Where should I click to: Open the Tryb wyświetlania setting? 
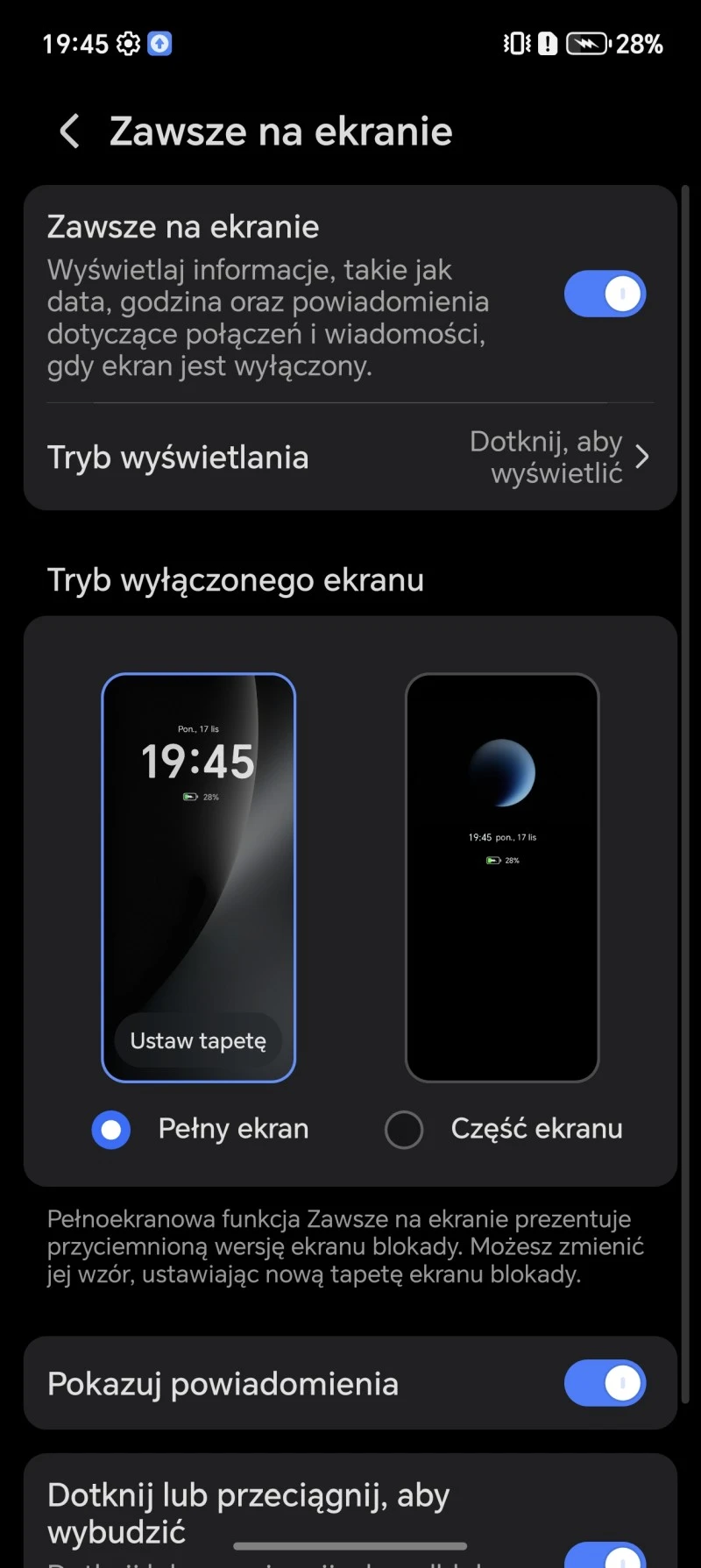(x=350, y=458)
